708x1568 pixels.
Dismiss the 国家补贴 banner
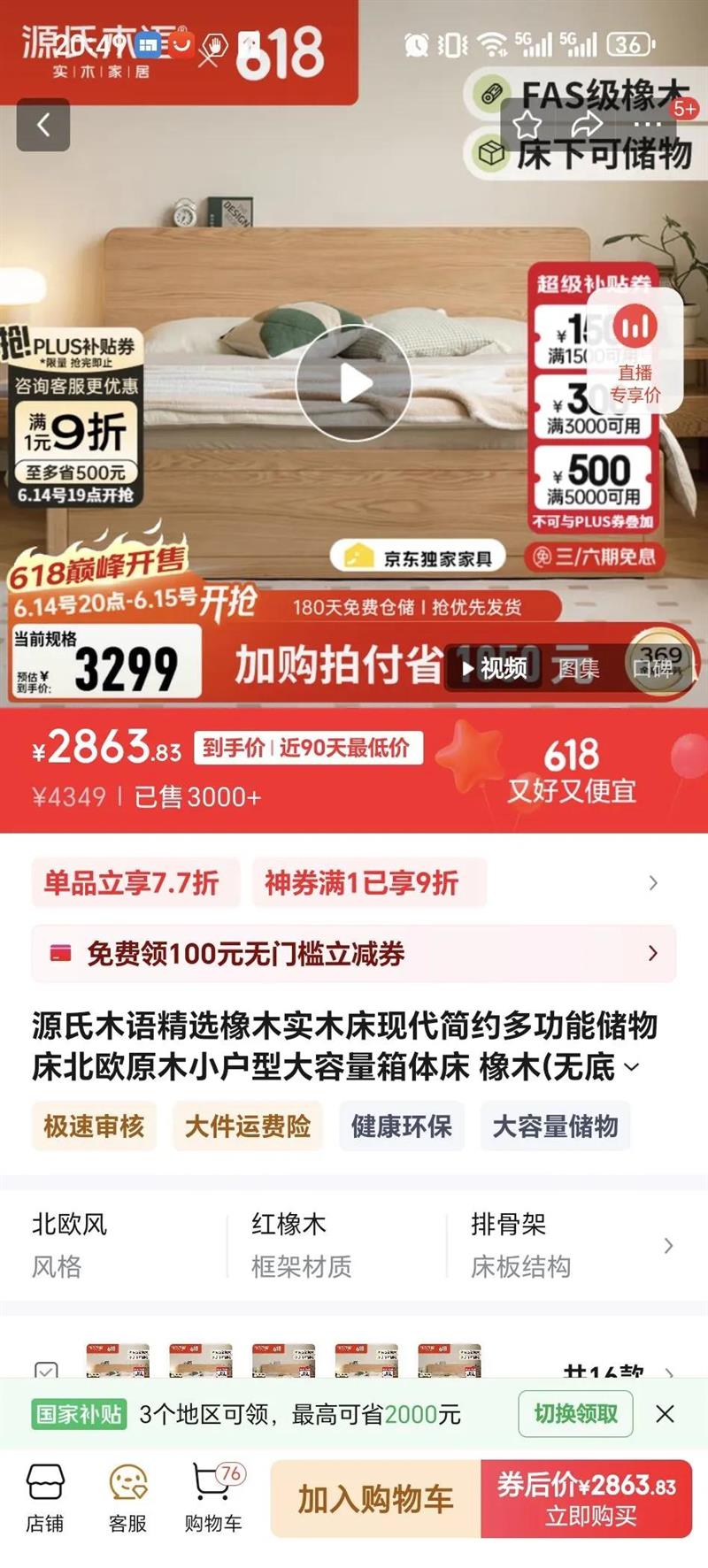click(665, 1414)
